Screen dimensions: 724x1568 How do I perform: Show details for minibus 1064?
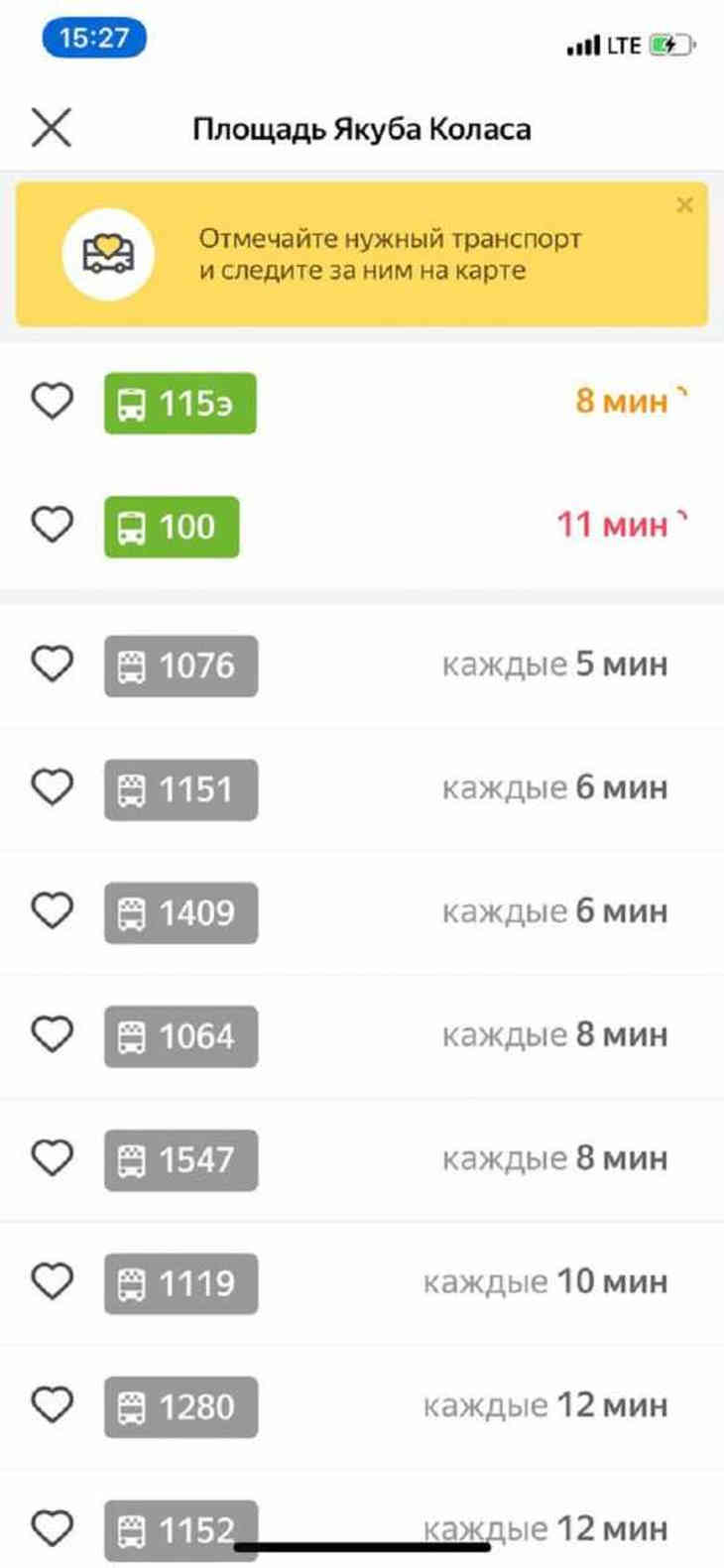coord(181,1036)
